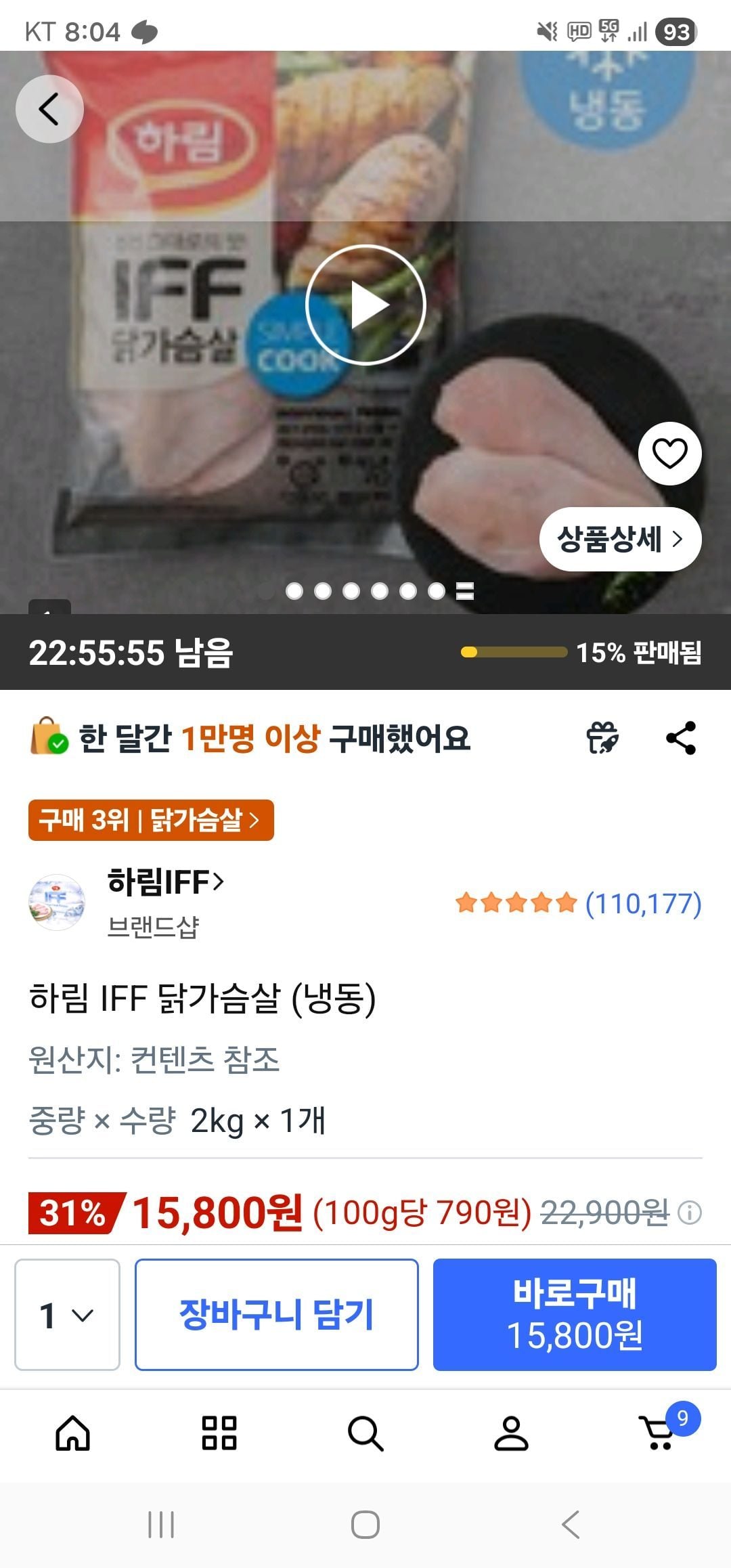This screenshot has height=1568, width=731.
Task: Open the category grid tab
Action: pos(219,1433)
